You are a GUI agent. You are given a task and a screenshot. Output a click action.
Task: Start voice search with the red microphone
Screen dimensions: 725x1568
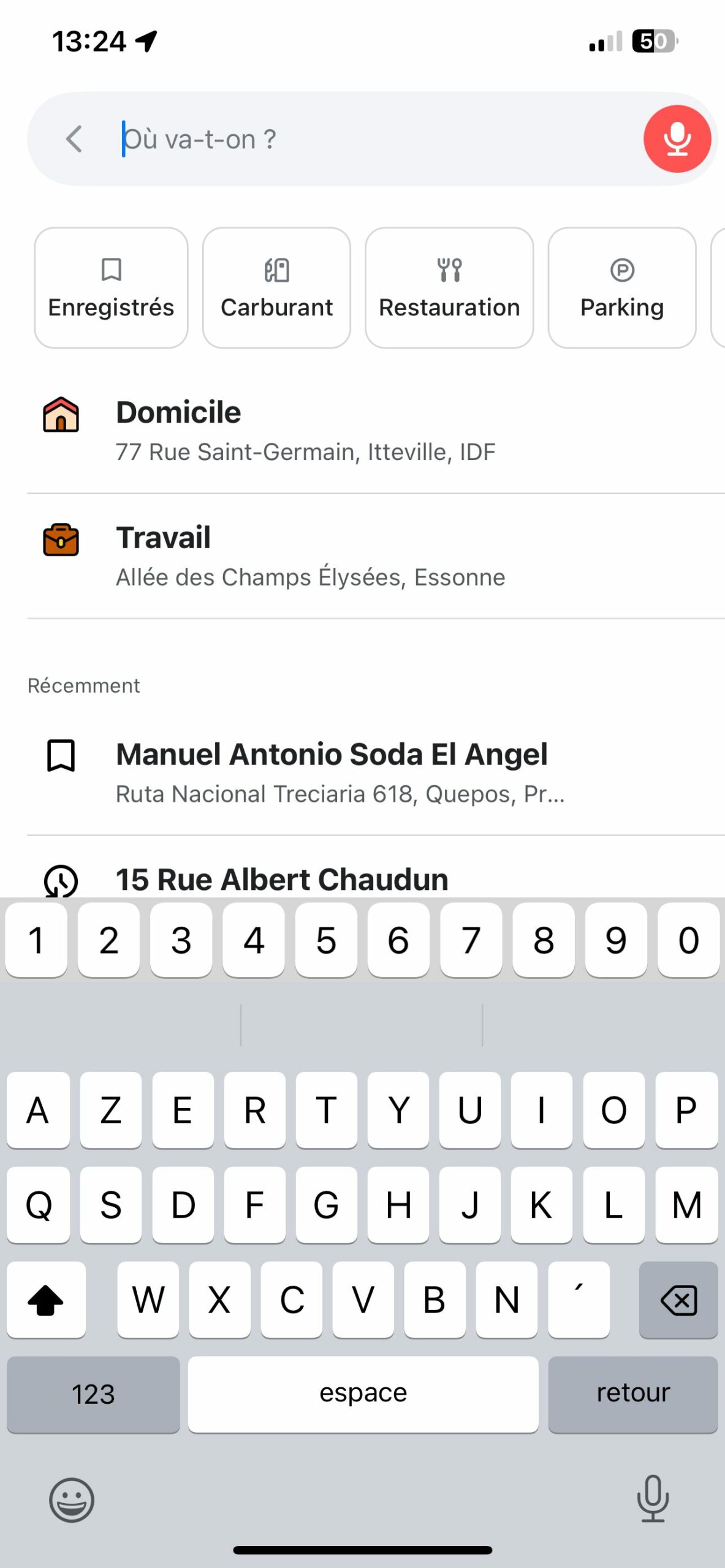tap(677, 139)
